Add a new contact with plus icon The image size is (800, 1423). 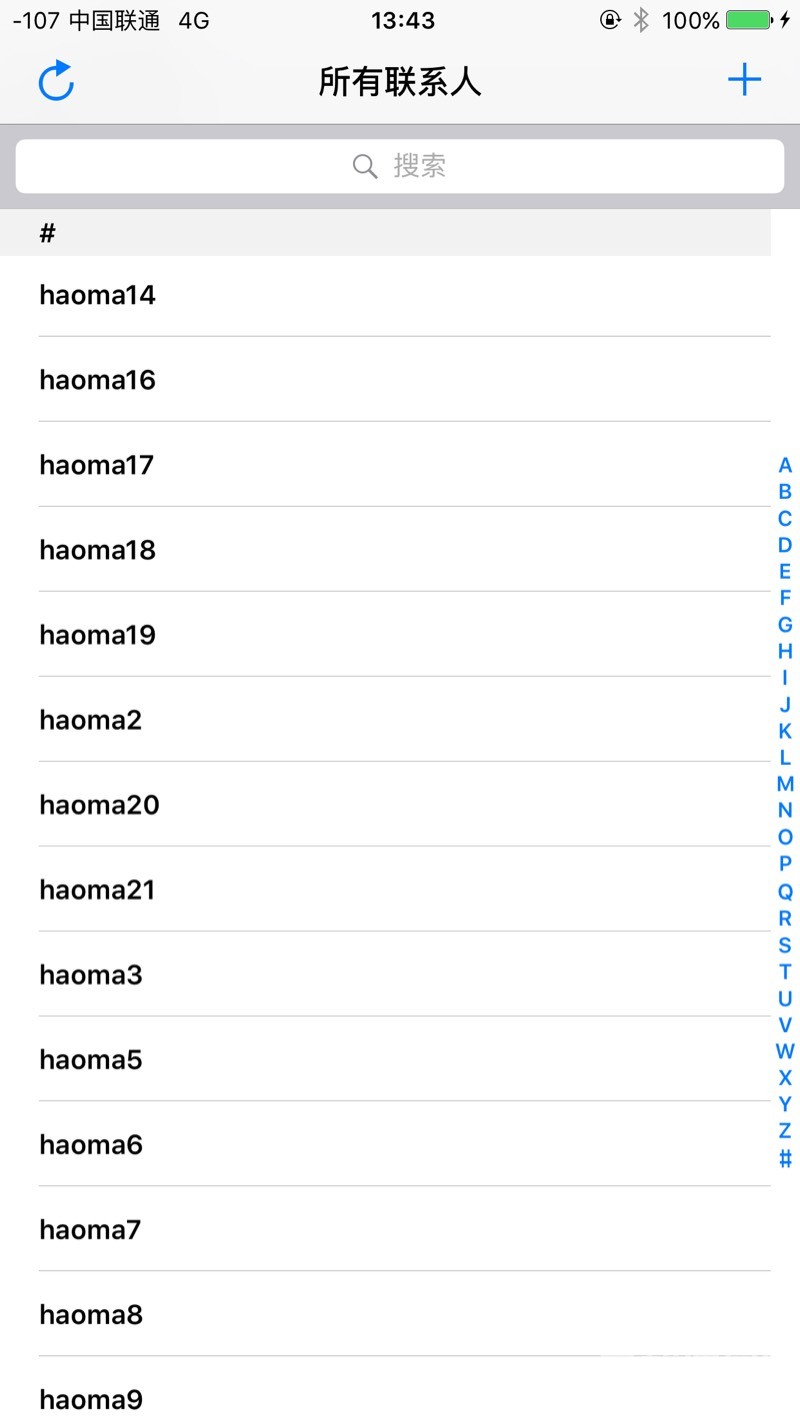pos(744,80)
